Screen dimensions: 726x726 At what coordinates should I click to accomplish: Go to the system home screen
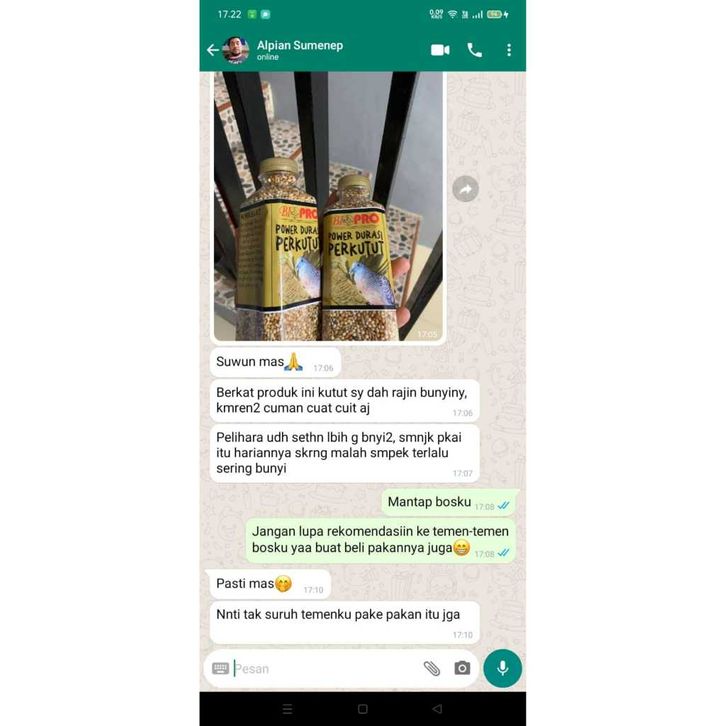click(362, 709)
